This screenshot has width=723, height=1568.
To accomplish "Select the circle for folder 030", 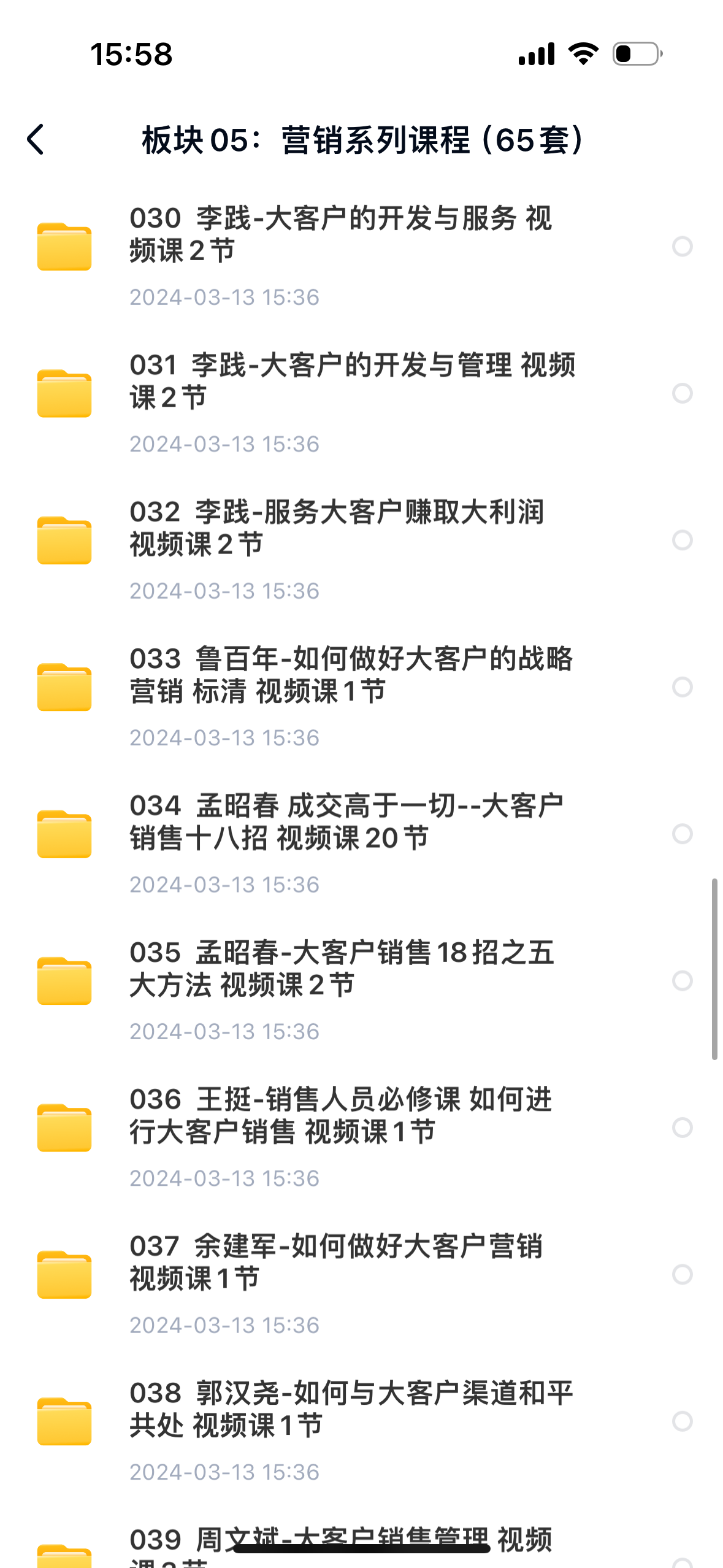I will click(682, 247).
